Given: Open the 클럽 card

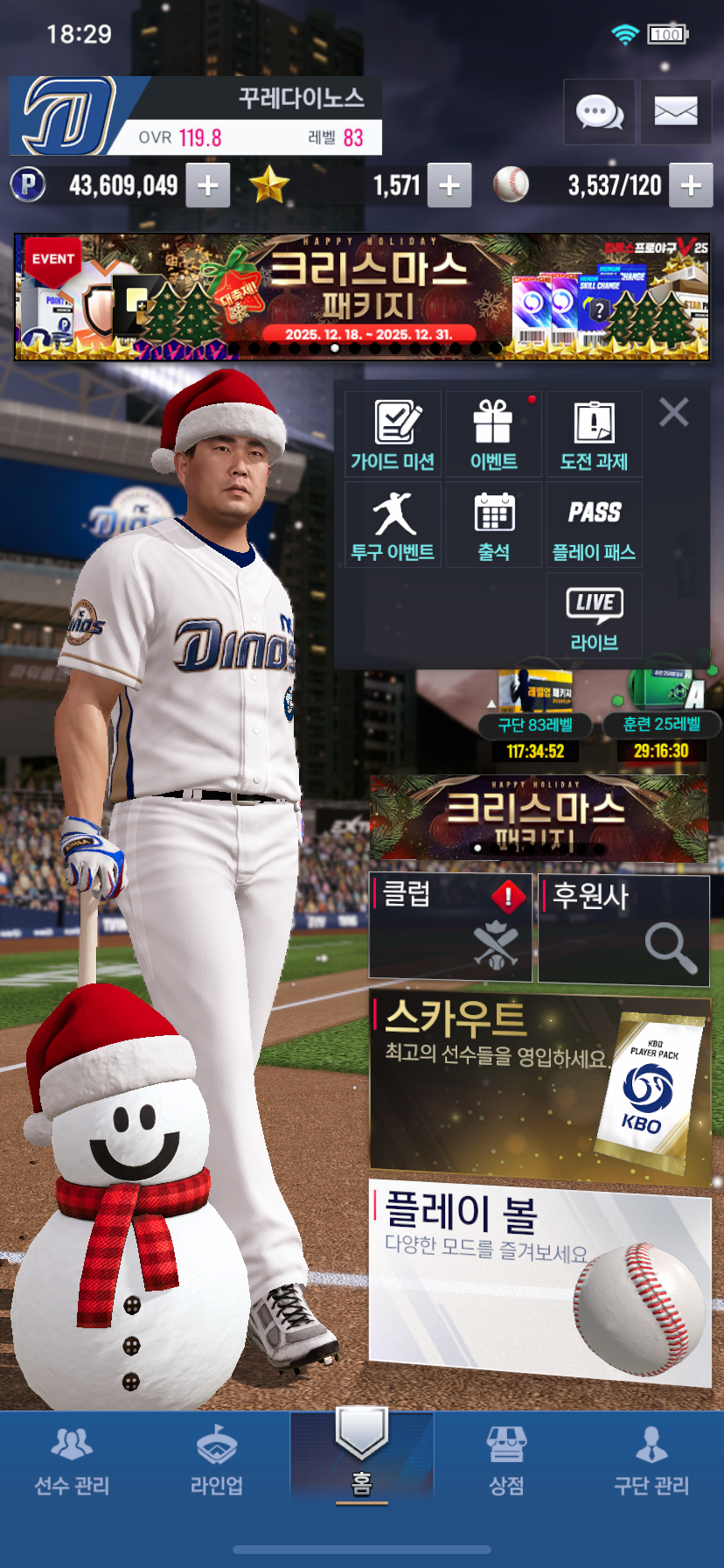Looking at the screenshot, I should 450,927.
